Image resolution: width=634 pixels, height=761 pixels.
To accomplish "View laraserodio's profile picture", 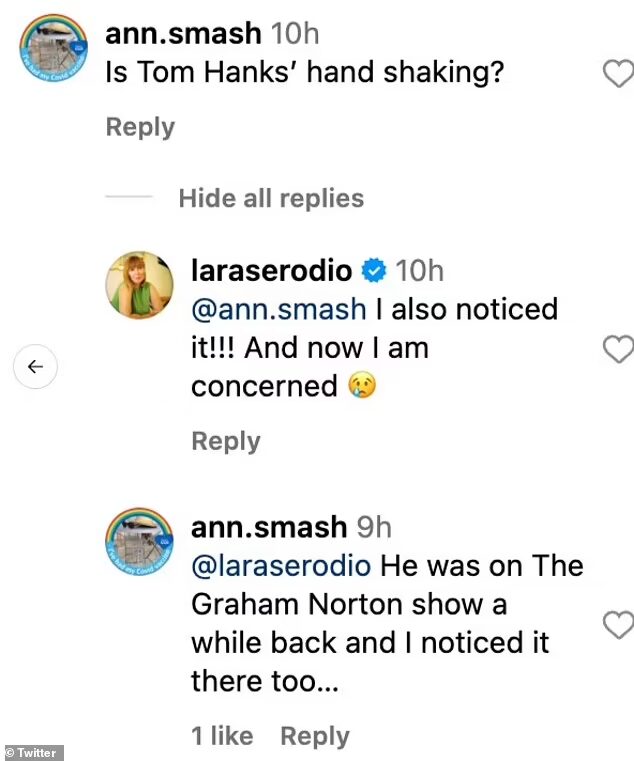I will (140, 284).
